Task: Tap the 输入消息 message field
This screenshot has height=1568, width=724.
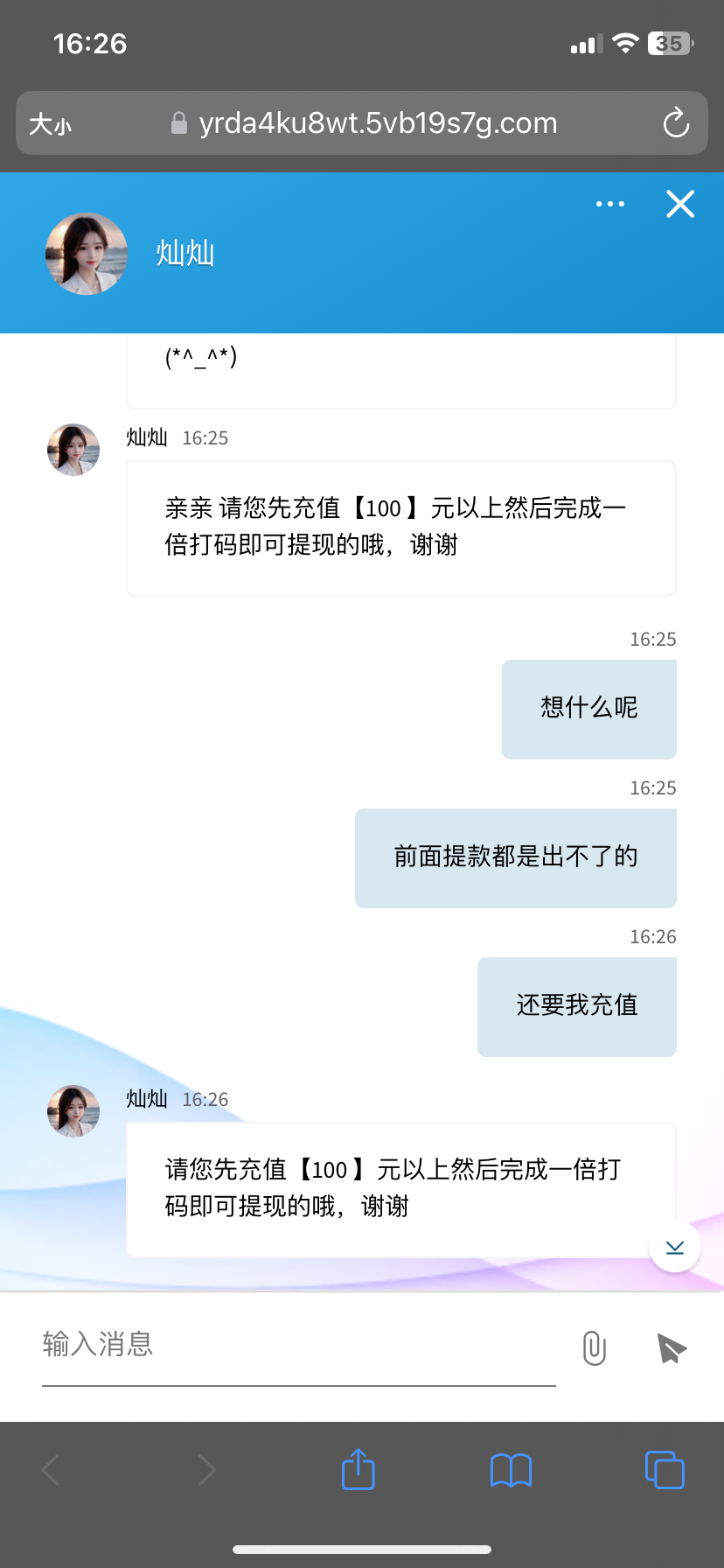Action: coord(297,1345)
